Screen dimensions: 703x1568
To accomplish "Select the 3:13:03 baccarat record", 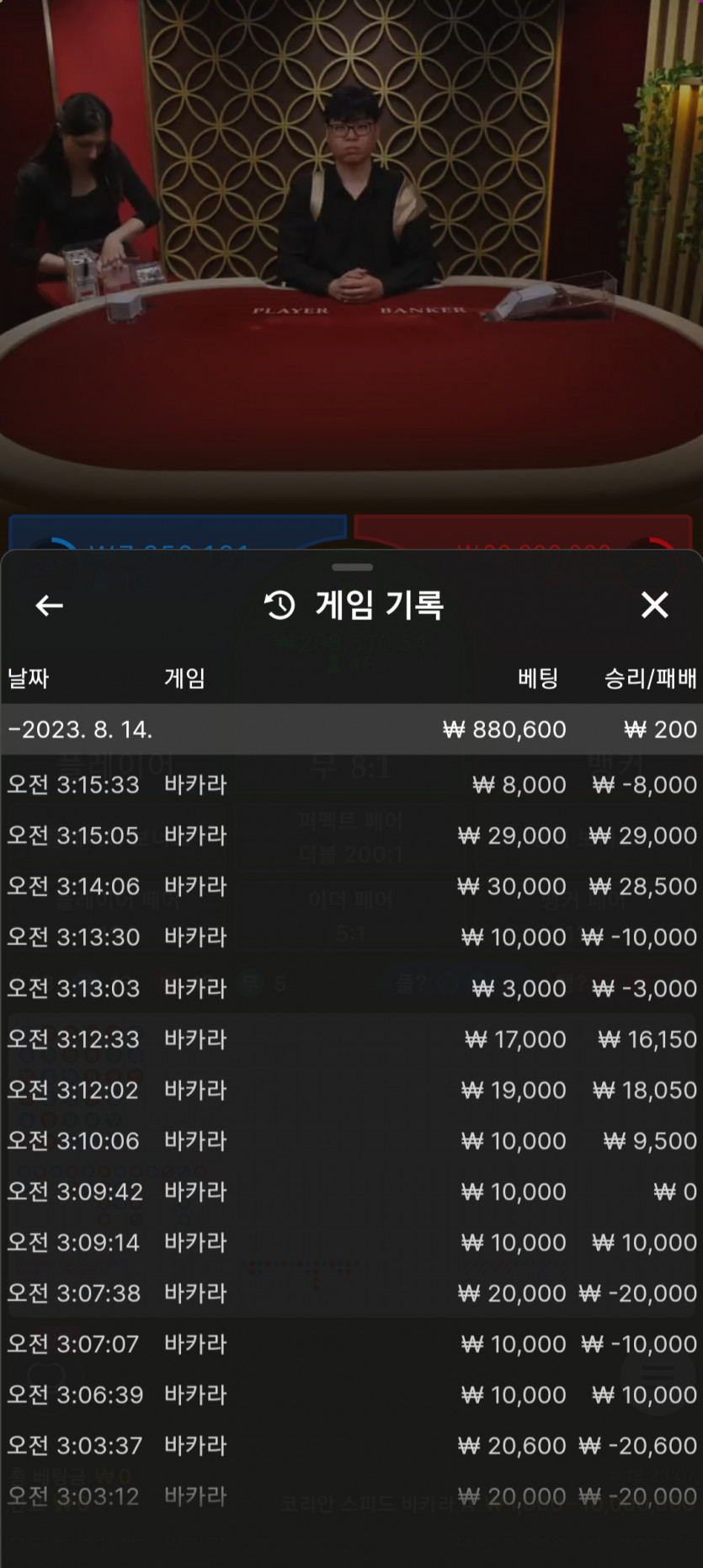I will (352, 988).
